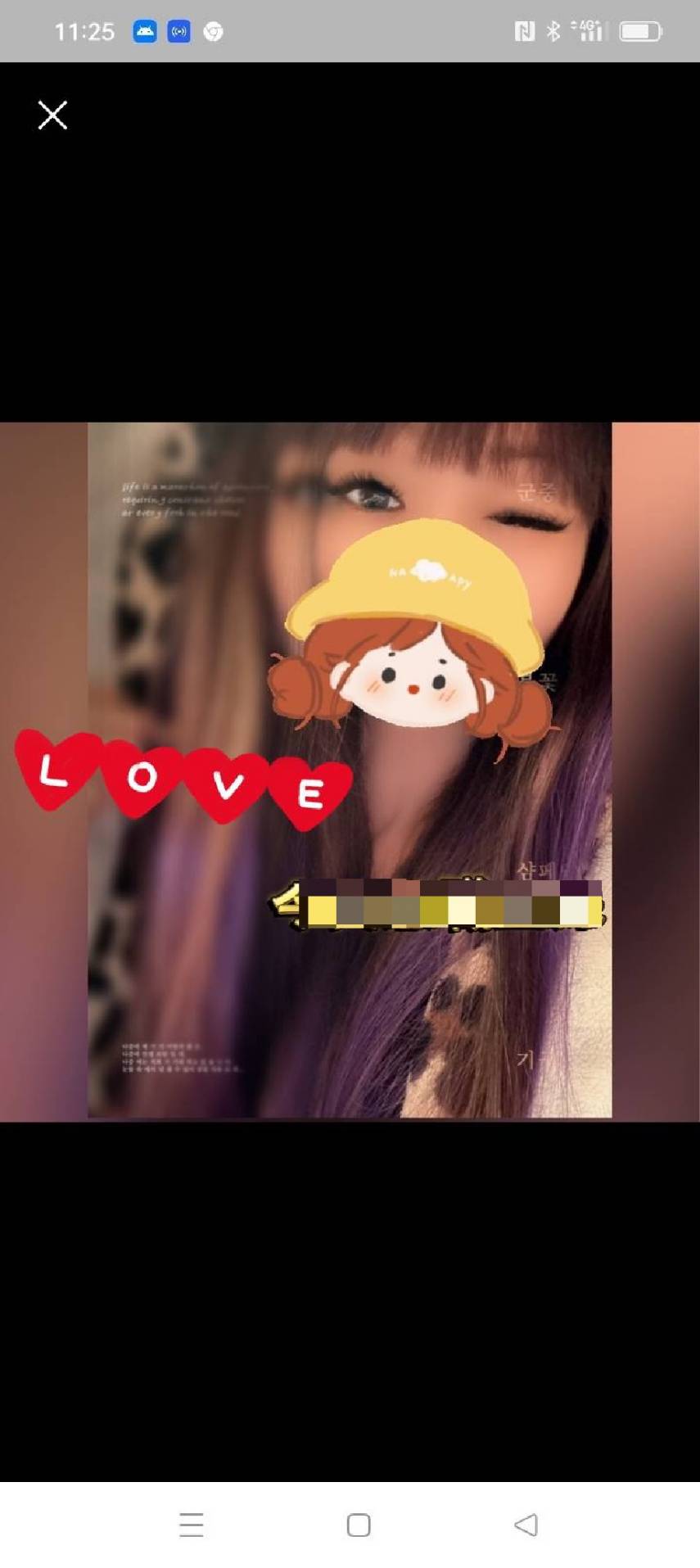Image resolution: width=700 pixels, height=1568 pixels.
Task: Close the full-screen photo viewer
Action: [52, 115]
